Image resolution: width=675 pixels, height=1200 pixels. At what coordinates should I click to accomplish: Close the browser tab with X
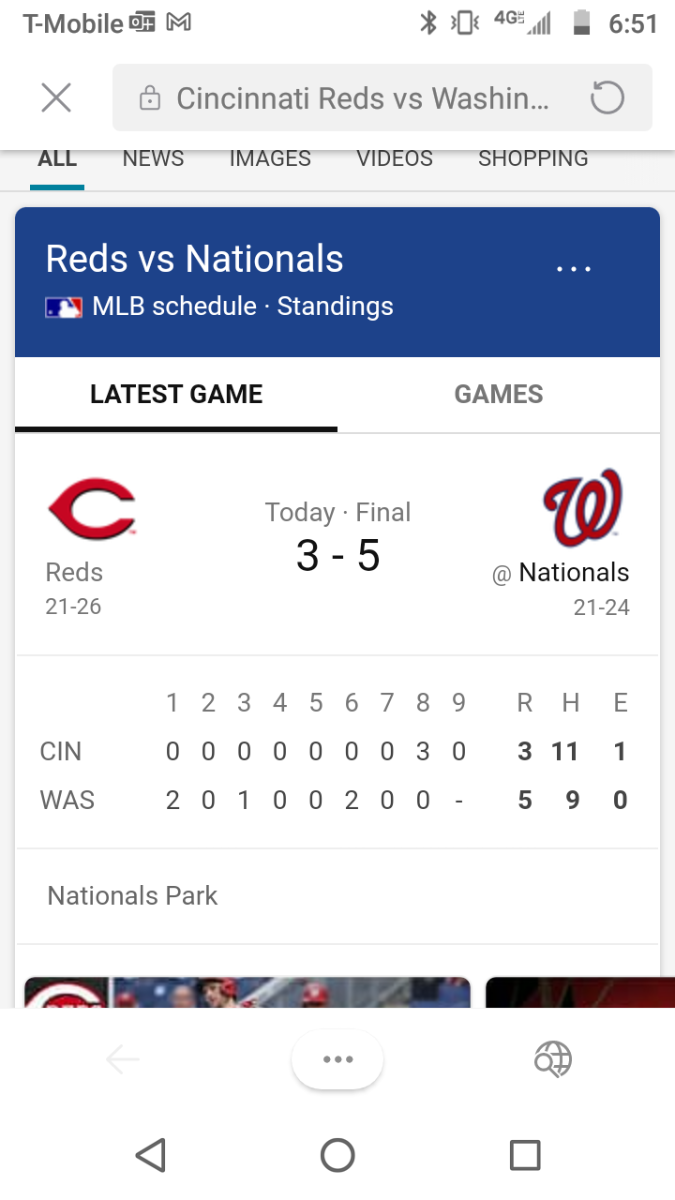56,98
